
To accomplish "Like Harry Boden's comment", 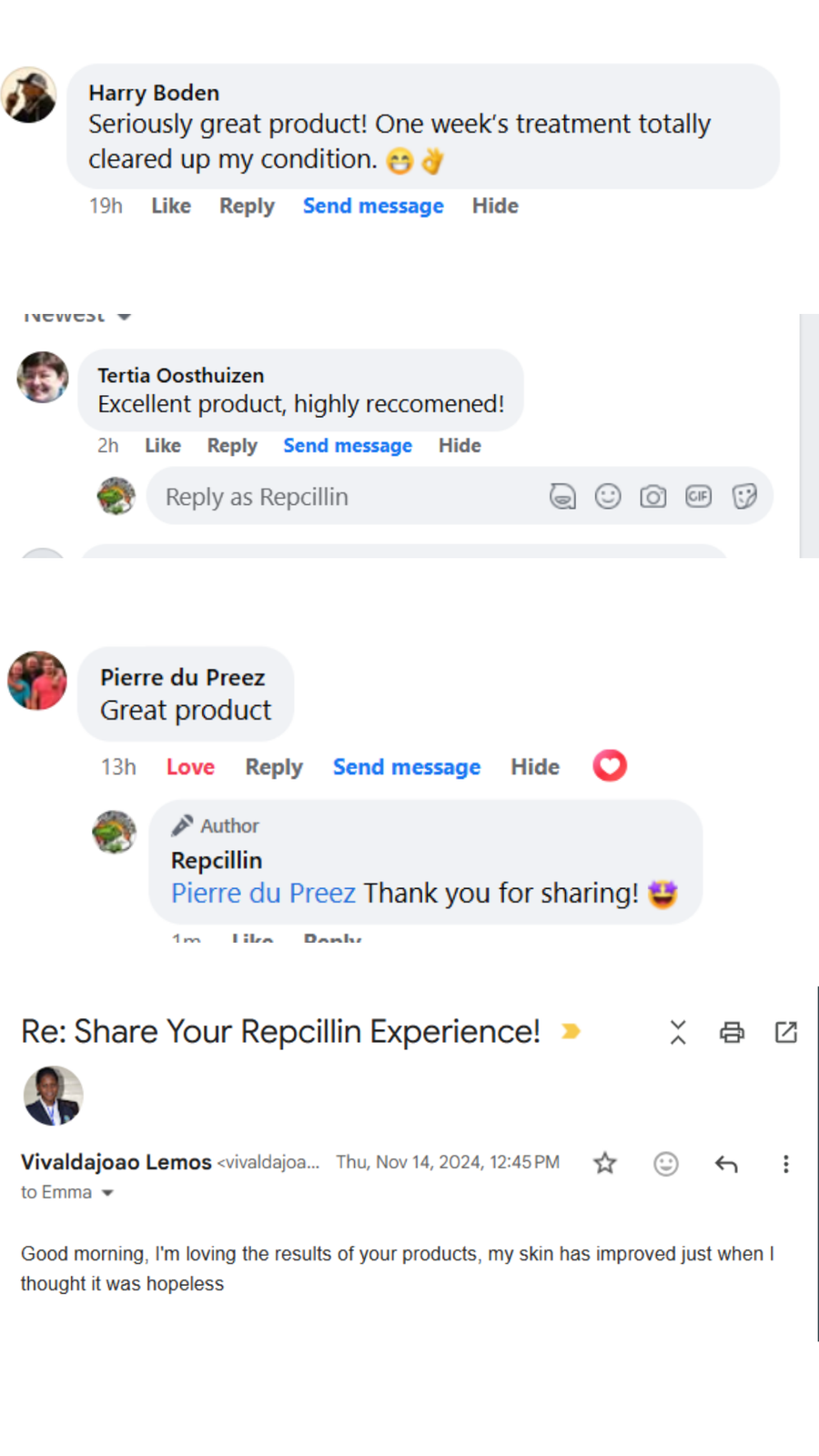I will coord(170,206).
